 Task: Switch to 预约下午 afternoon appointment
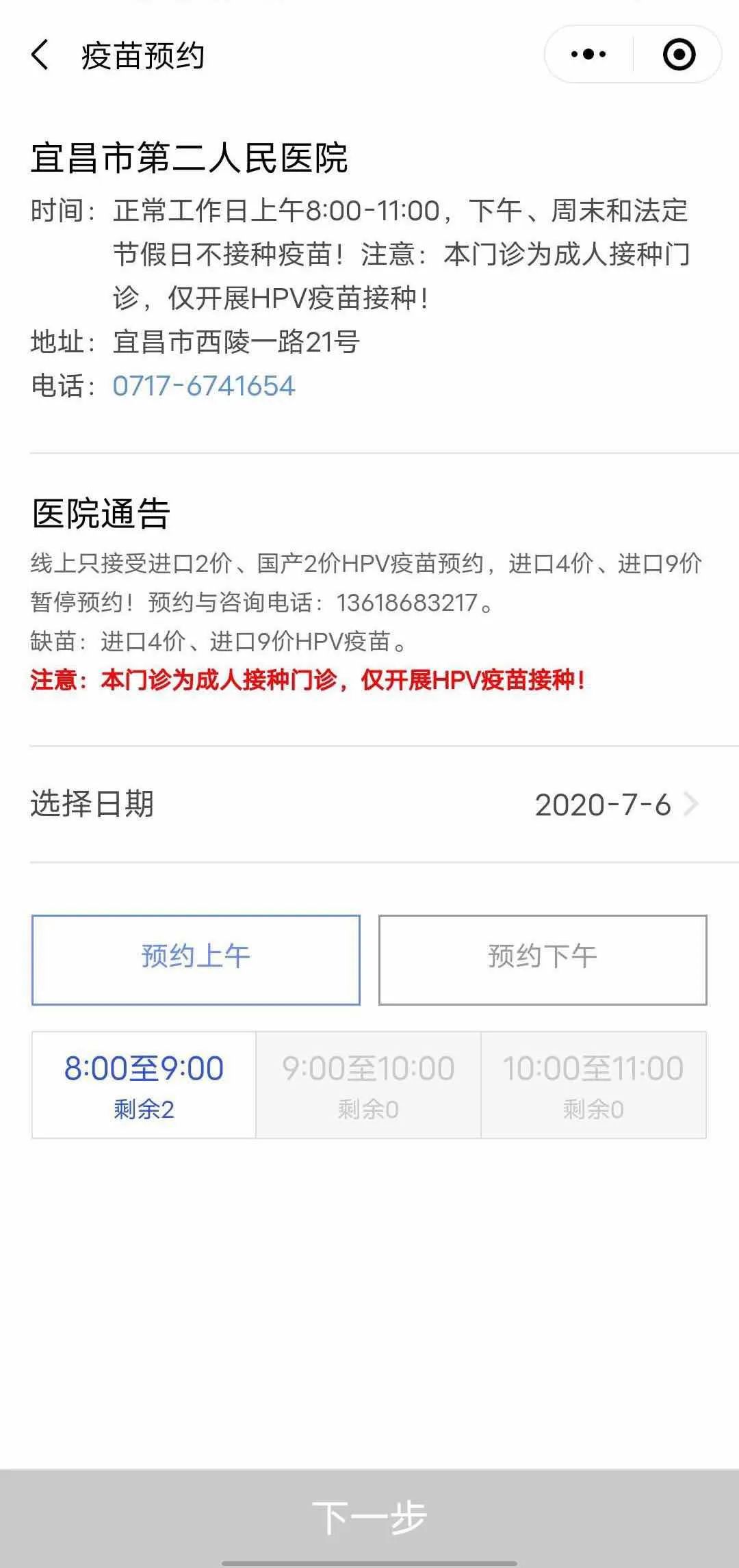click(x=542, y=959)
